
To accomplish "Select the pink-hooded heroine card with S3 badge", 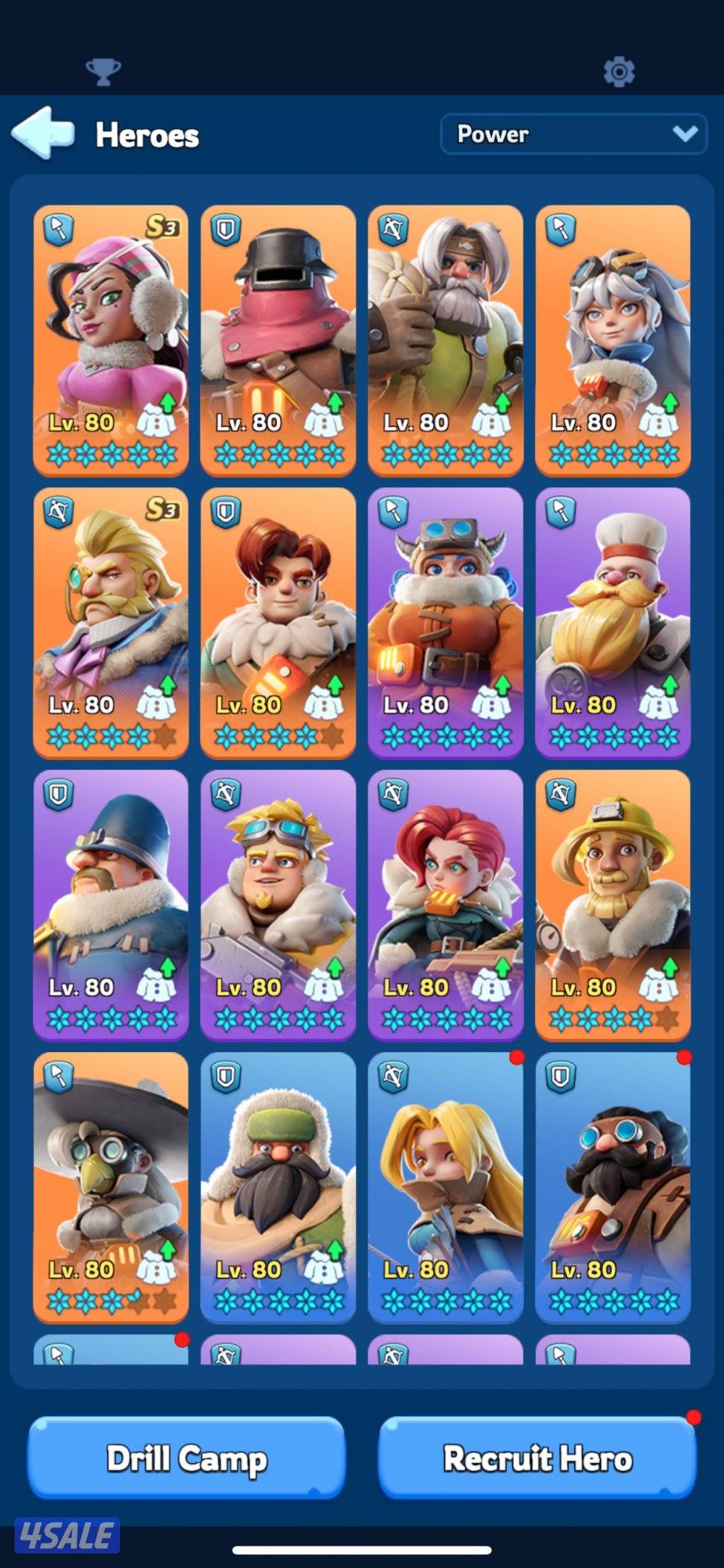I will [x=111, y=340].
